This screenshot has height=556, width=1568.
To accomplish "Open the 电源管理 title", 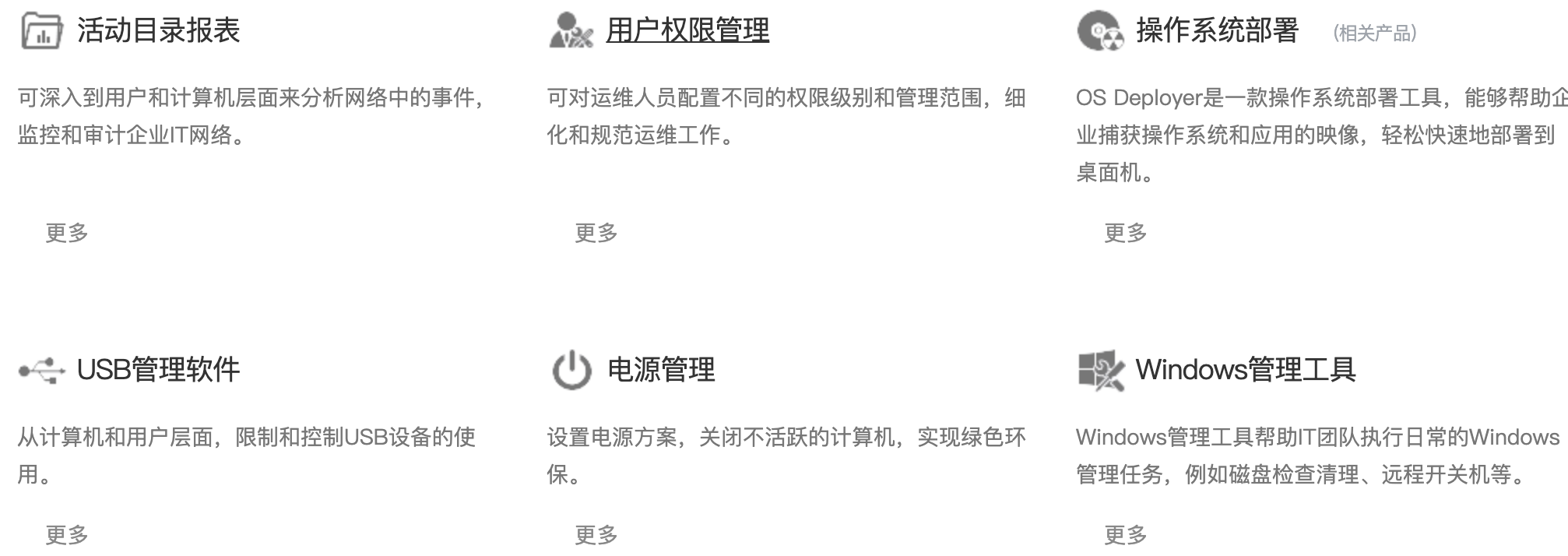I will pyautogui.click(x=660, y=369).
